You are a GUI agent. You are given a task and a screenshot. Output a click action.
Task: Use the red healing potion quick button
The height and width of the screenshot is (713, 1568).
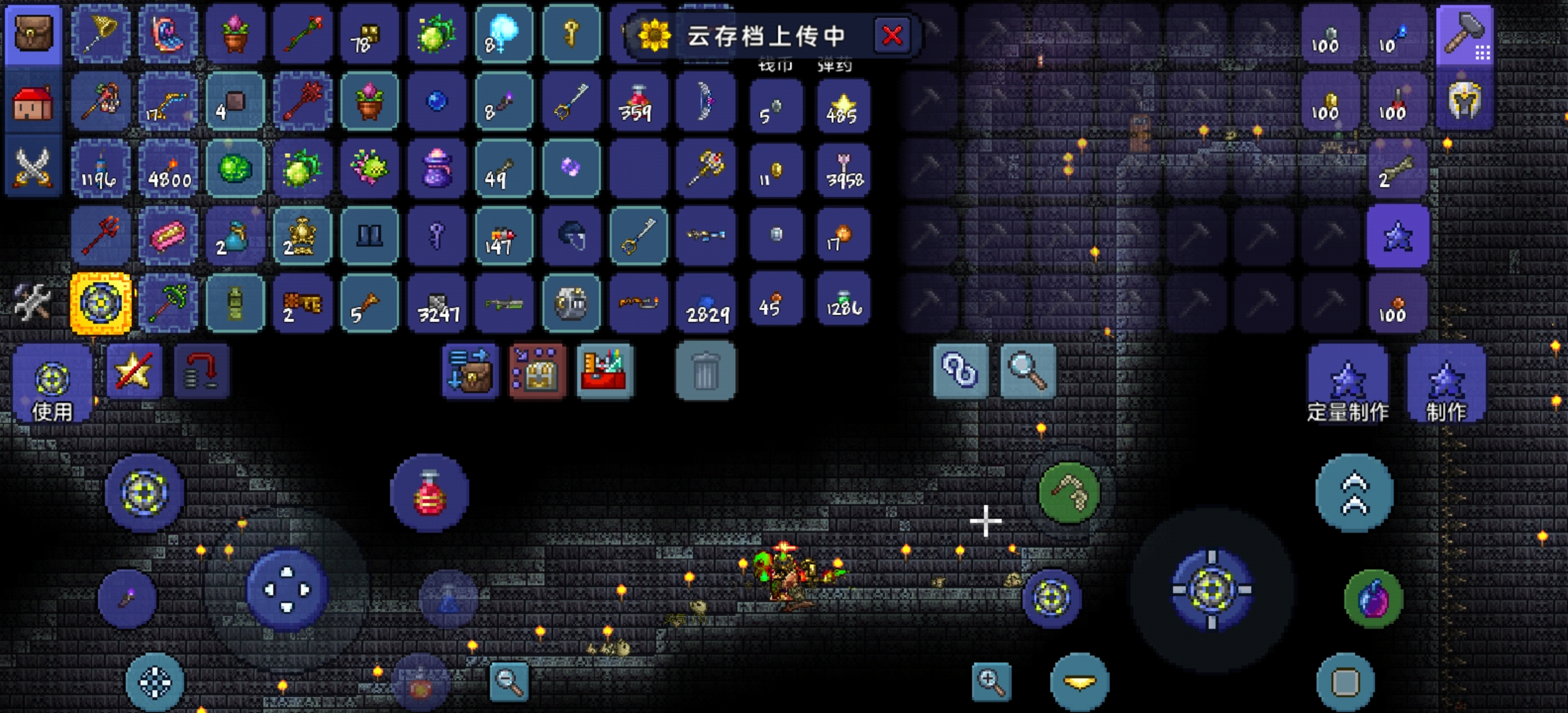point(429,493)
